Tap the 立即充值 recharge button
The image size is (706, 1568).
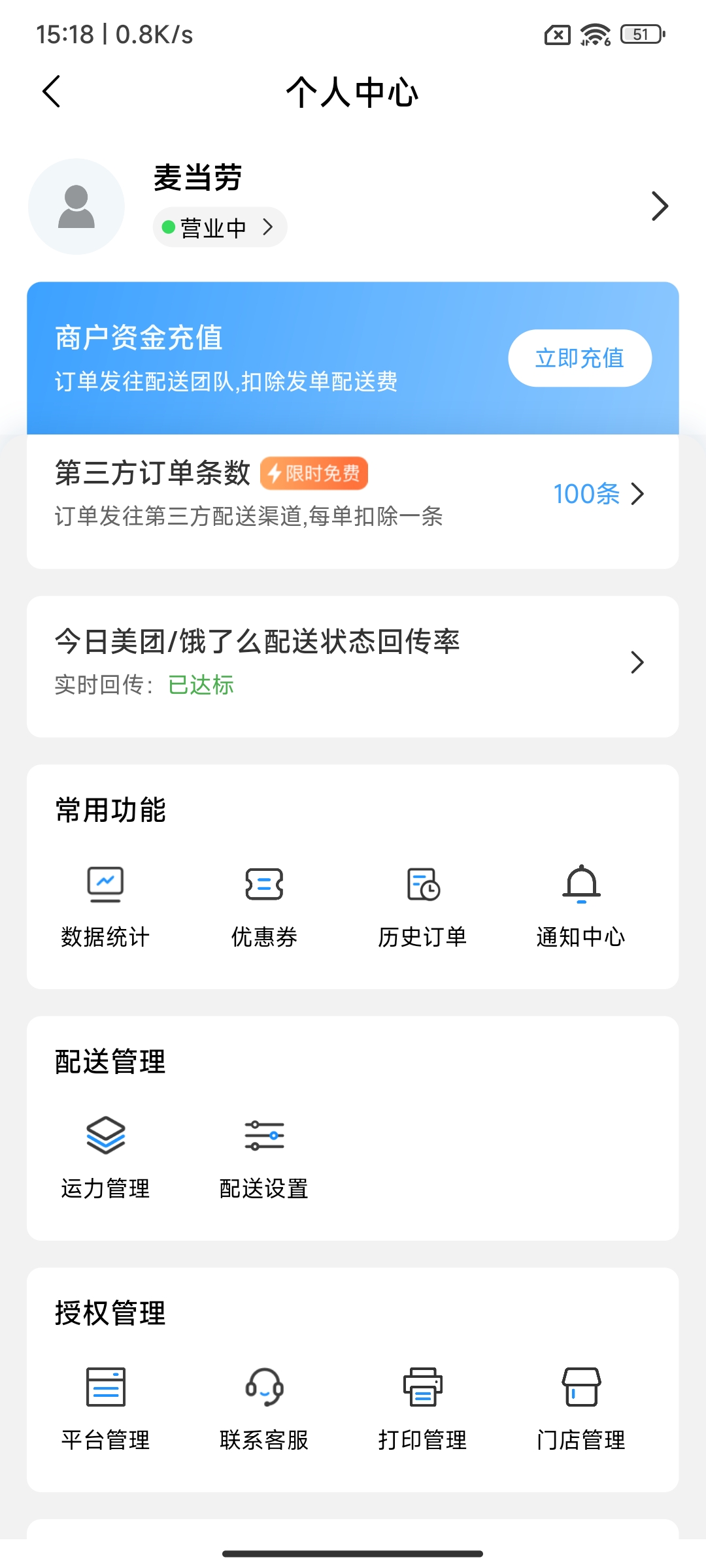tap(579, 357)
